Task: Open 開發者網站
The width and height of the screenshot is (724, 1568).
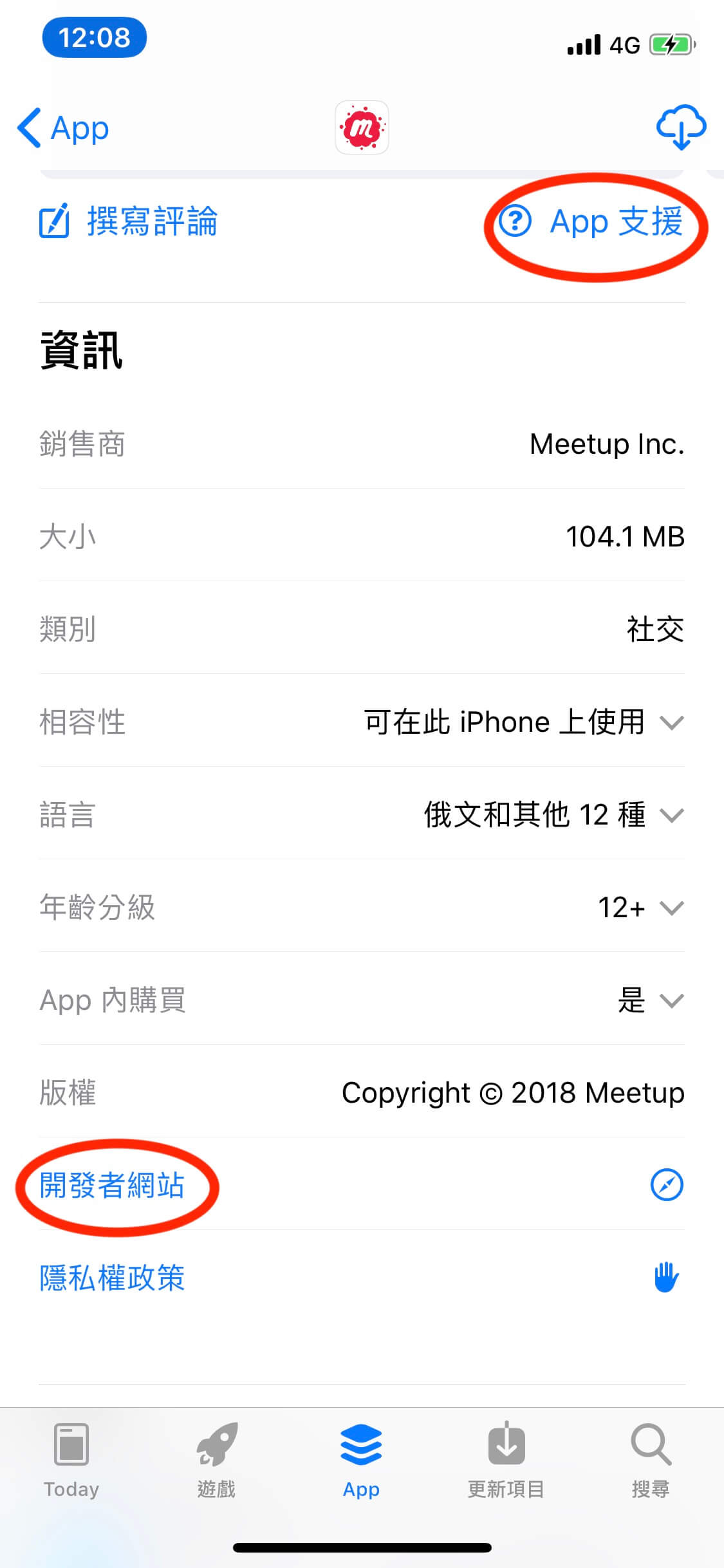Action: 362,1184
